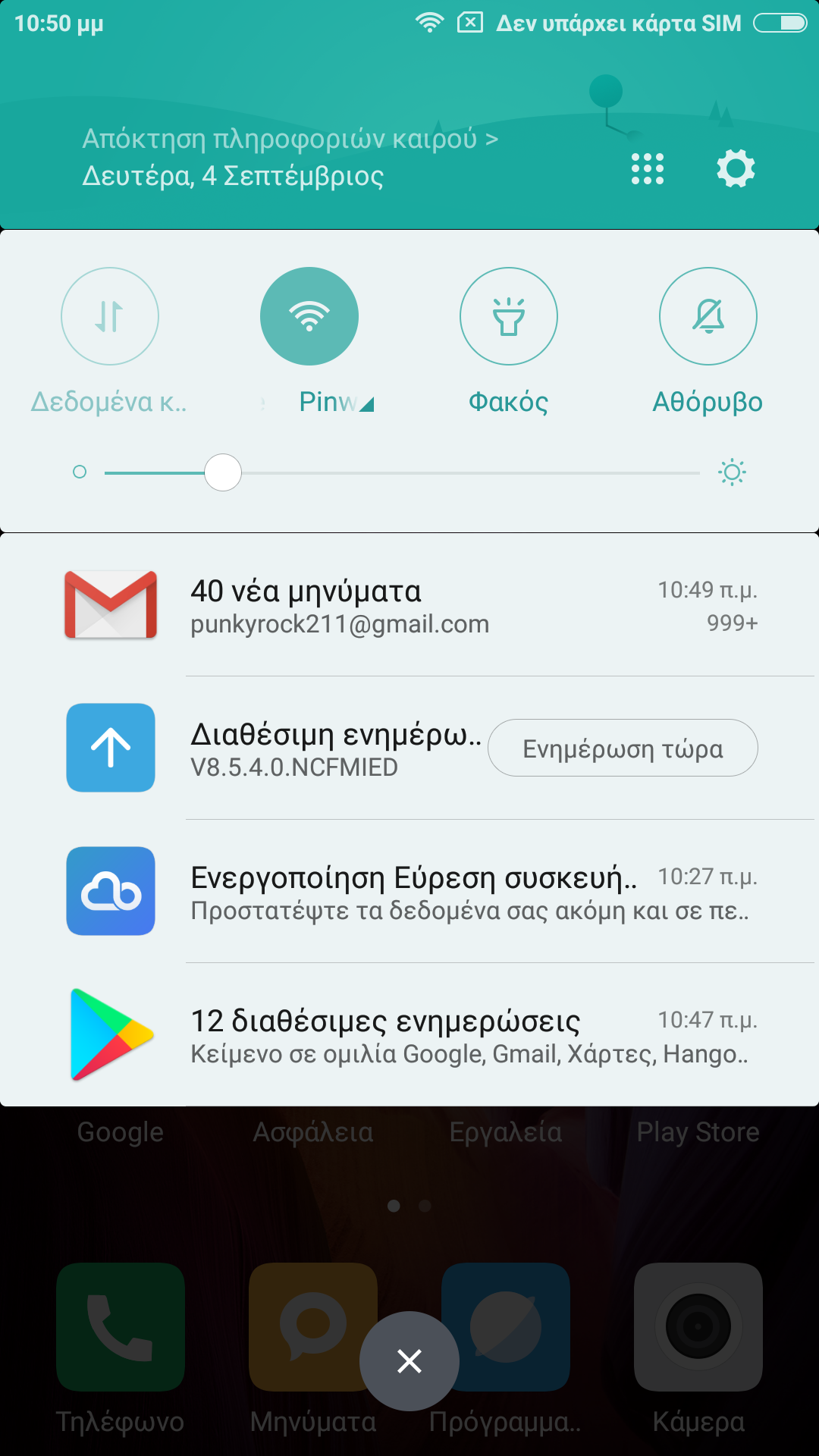Enable silent mode (Αθόρυβο)

(708, 316)
